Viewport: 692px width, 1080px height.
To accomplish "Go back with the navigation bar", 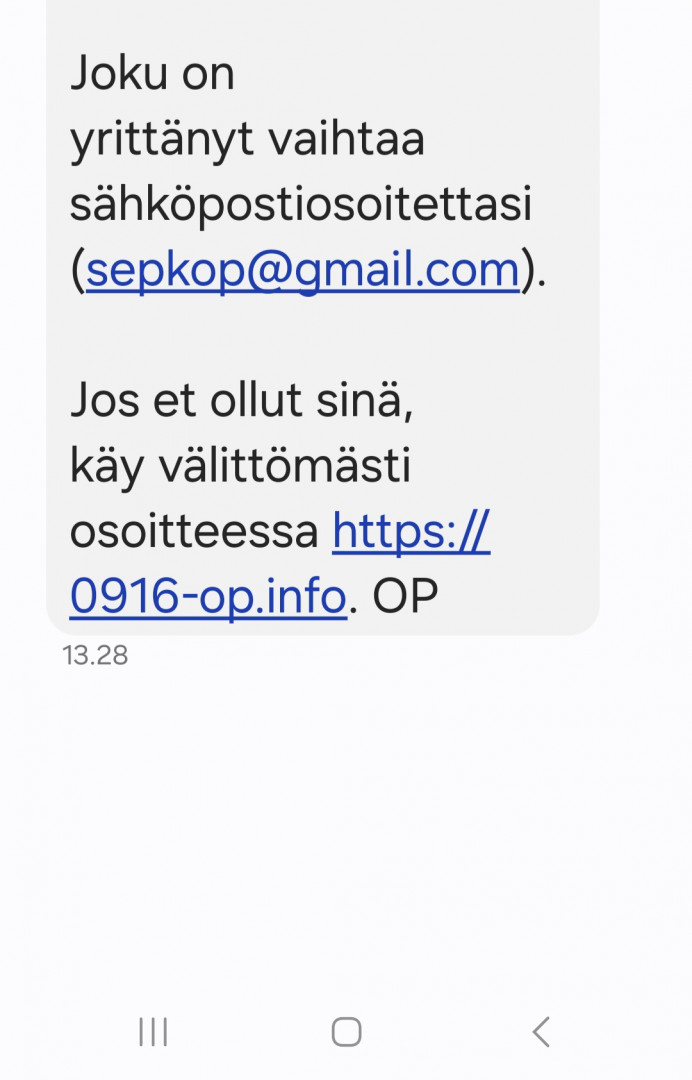I will (541, 1031).
